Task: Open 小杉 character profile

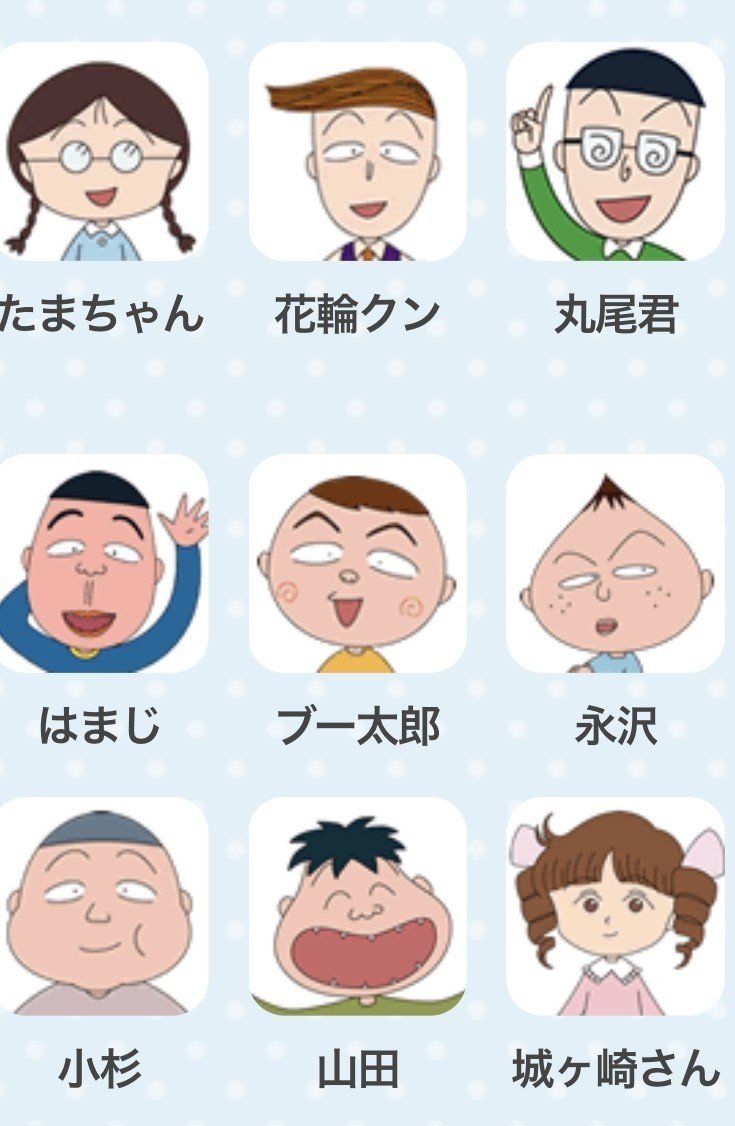Action: (100, 906)
